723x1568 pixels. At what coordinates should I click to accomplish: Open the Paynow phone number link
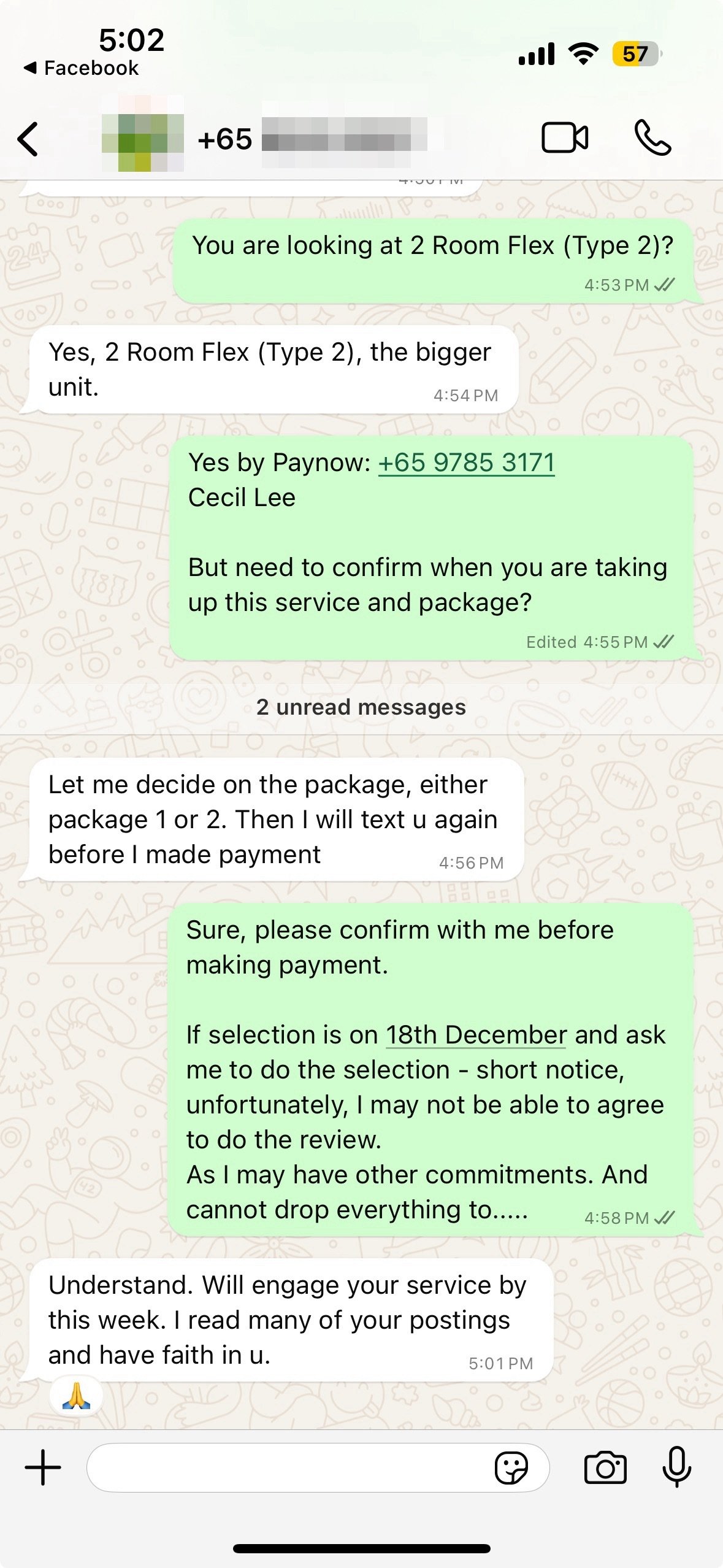(x=466, y=463)
